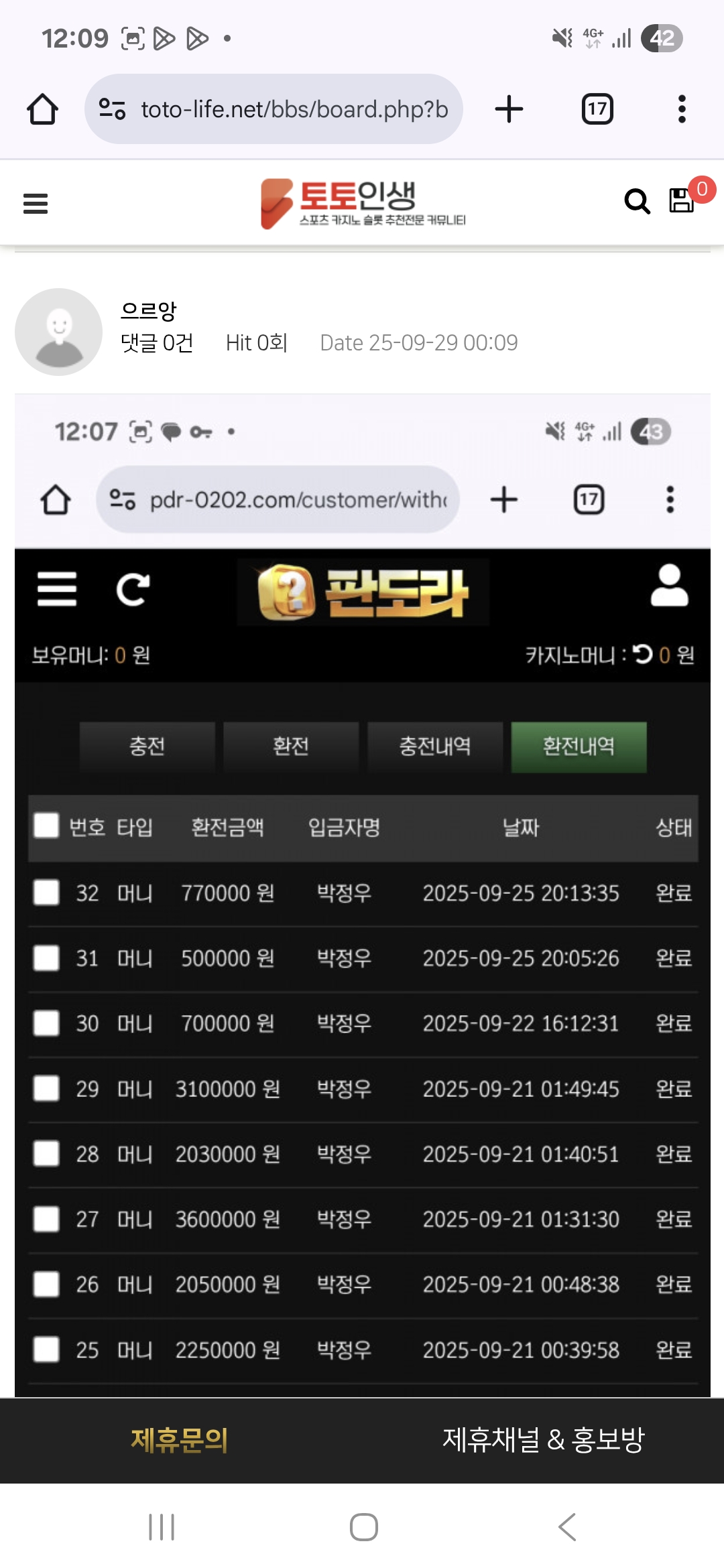The width and height of the screenshot is (724, 1568).
Task: Show recent apps from the navigation bar
Action: pos(162,1527)
